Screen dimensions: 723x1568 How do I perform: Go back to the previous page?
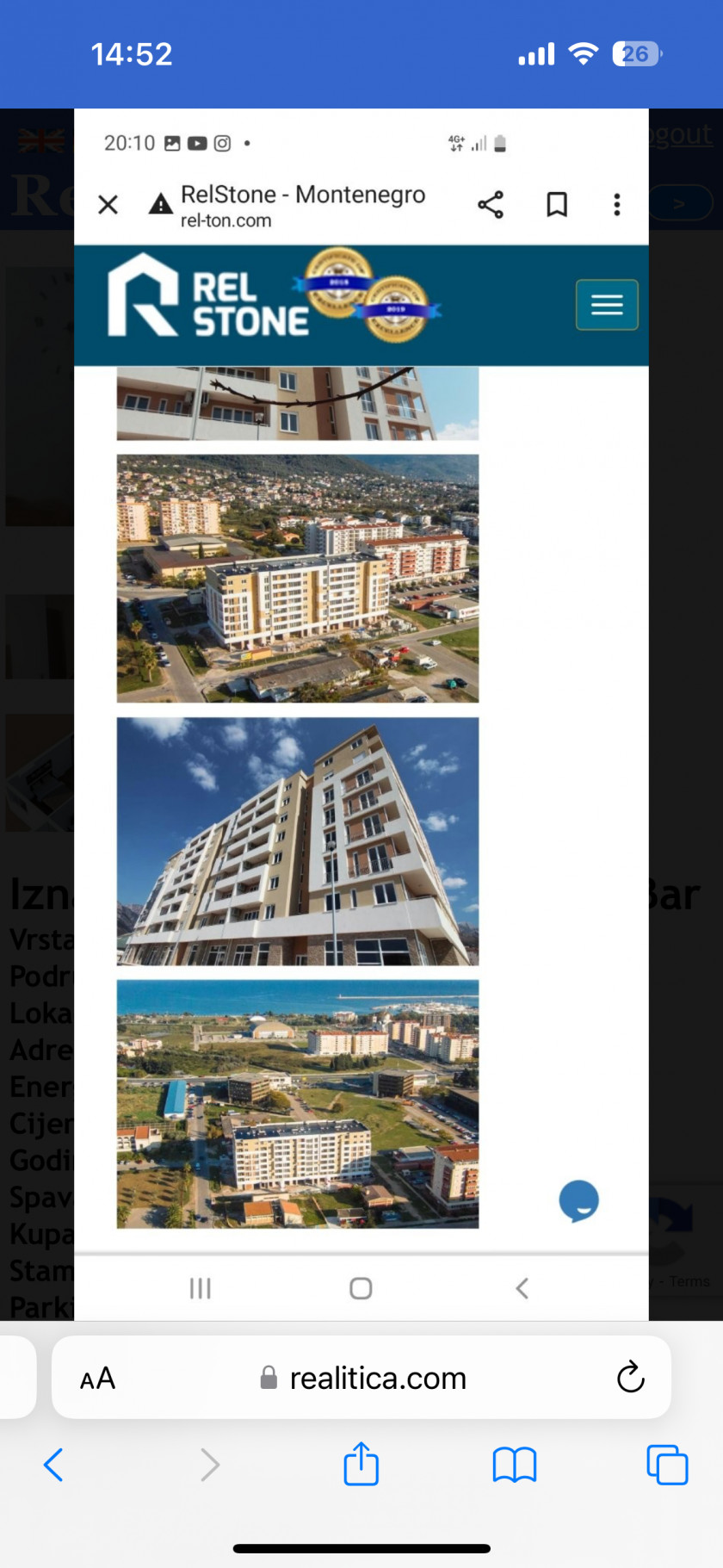[53, 1465]
